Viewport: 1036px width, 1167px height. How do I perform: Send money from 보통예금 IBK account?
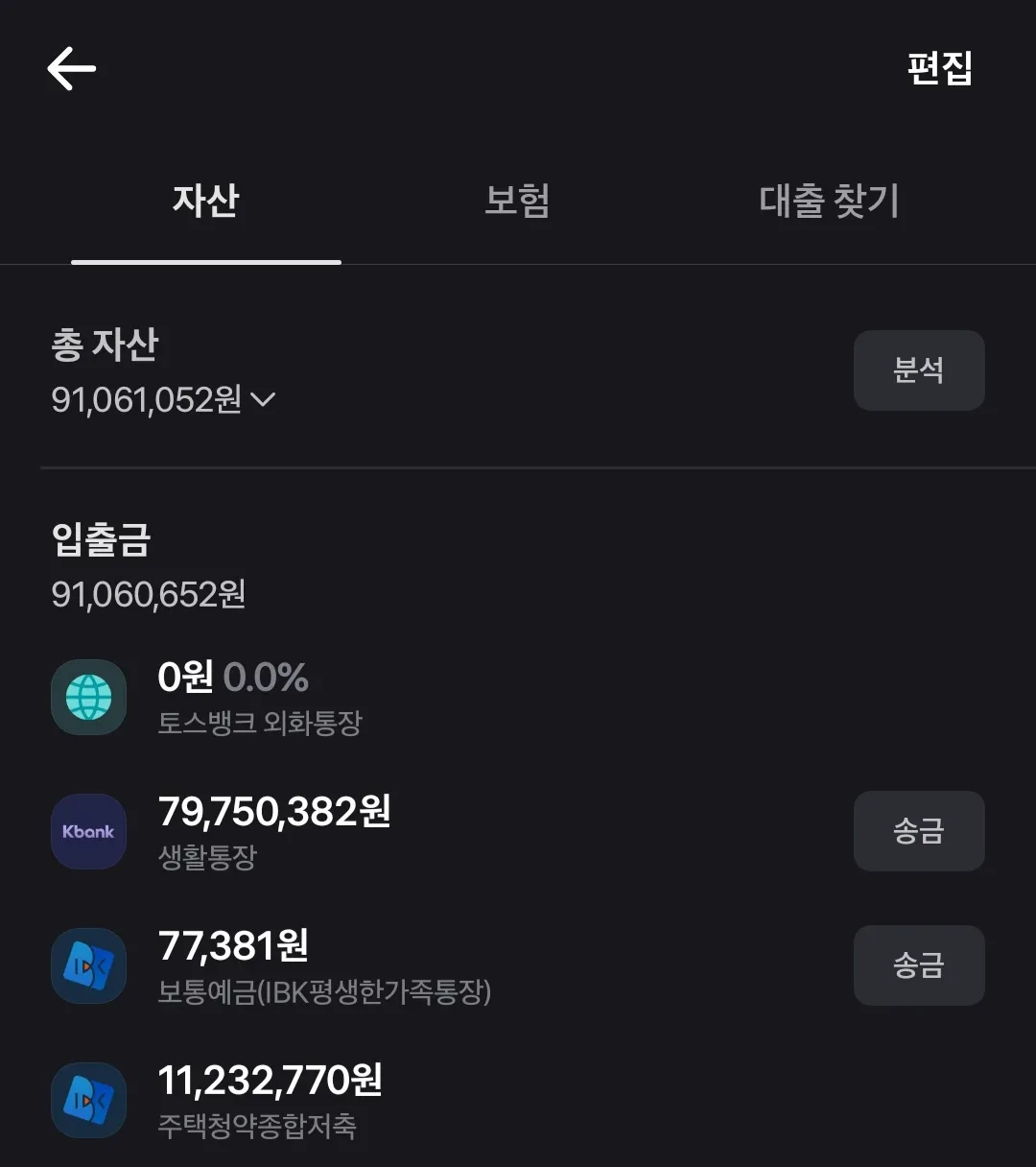(918, 965)
